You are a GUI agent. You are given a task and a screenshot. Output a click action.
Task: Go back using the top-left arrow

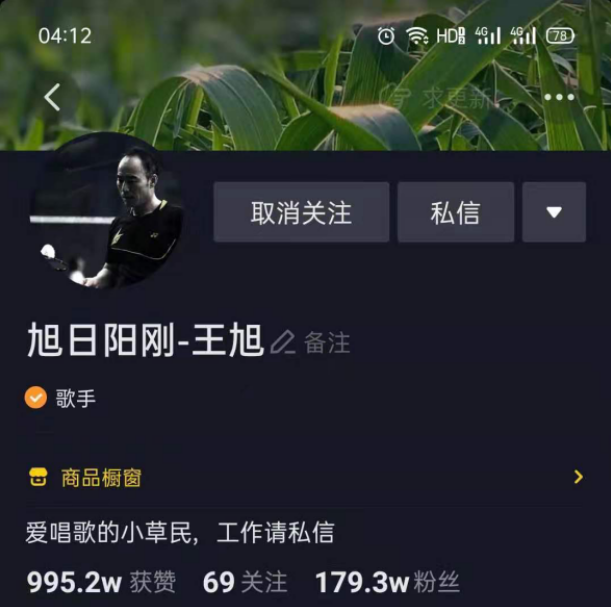pyautogui.click(x=52, y=97)
